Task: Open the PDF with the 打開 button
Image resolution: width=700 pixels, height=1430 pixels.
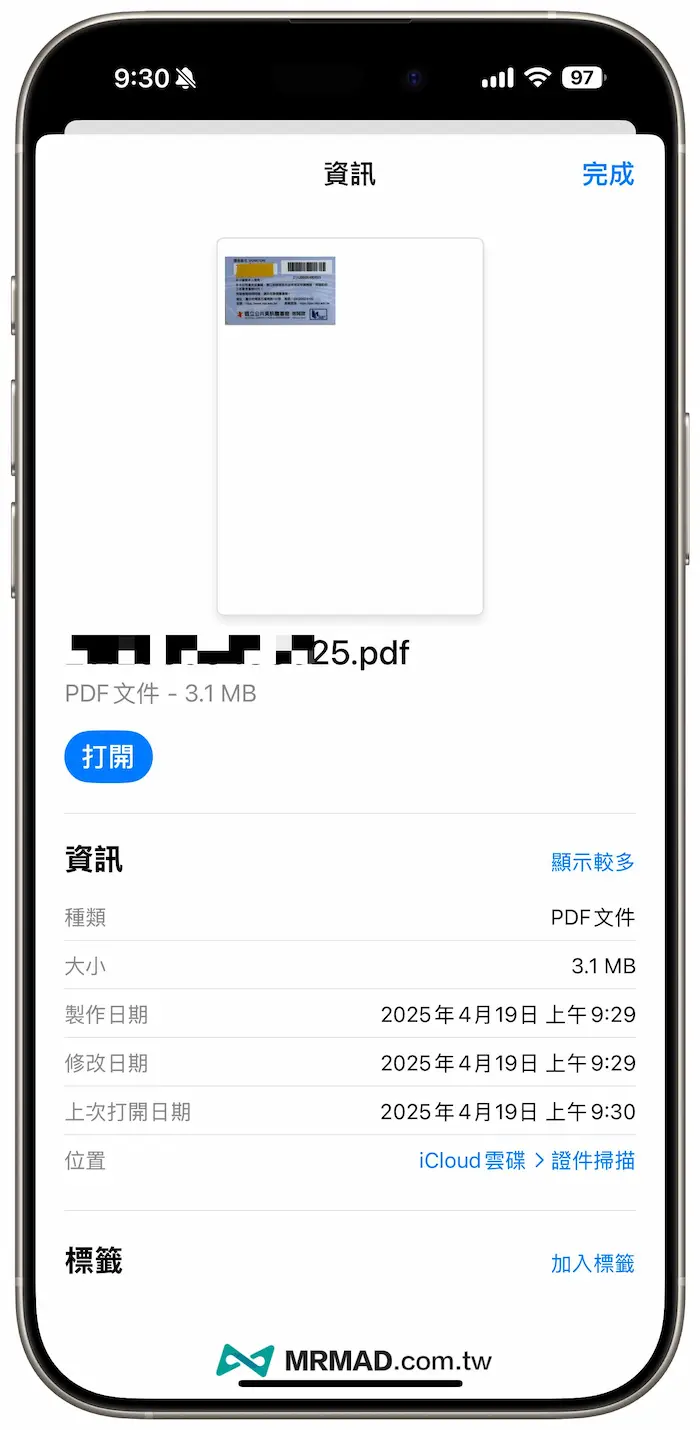Action: [x=108, y=756]
